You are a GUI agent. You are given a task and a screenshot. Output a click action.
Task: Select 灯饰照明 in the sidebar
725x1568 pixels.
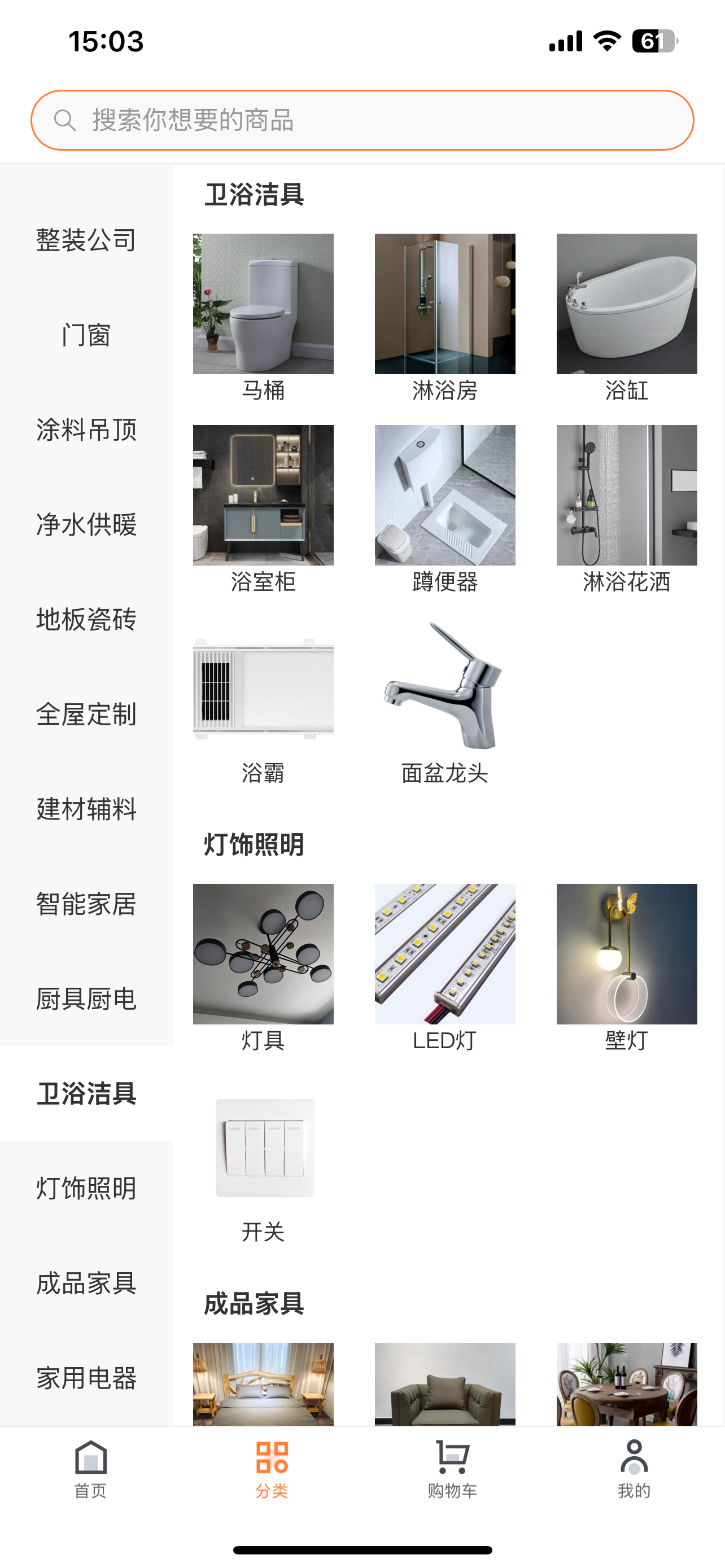(x=86, y=1188)
